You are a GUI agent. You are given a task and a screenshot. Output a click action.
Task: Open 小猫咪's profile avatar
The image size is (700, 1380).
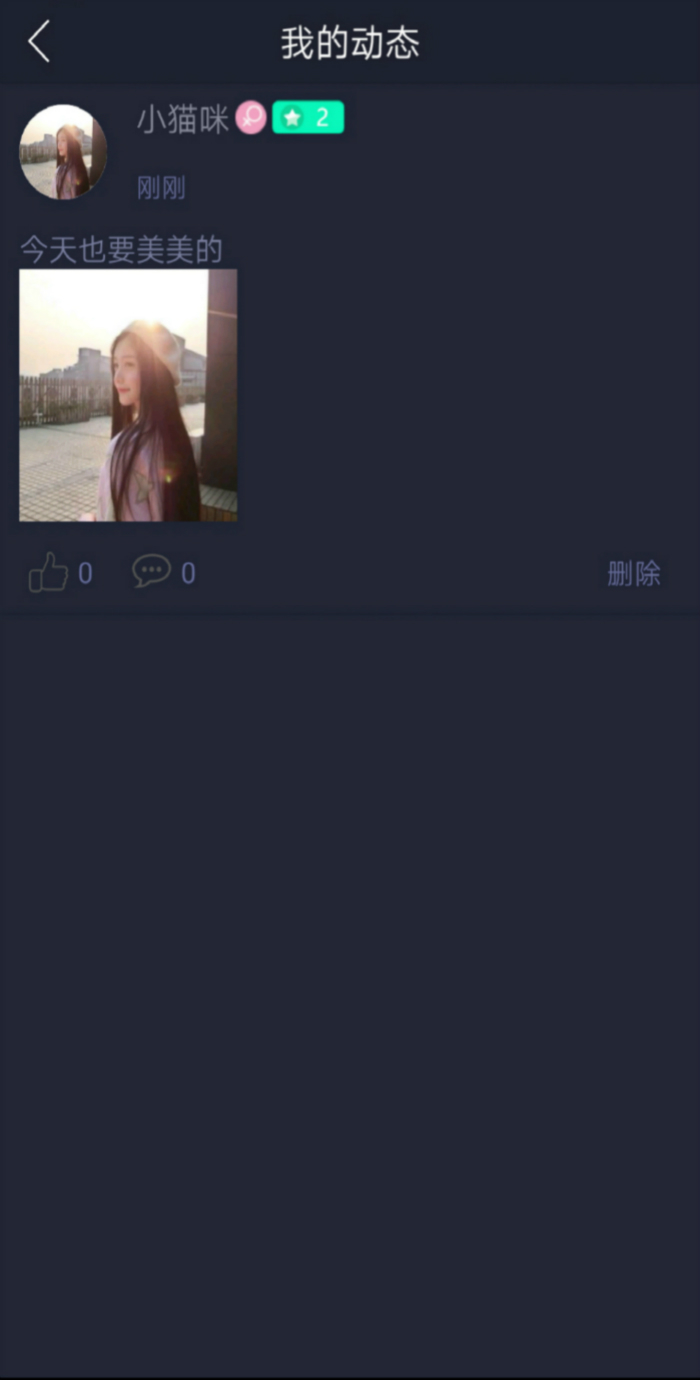click(x=63, y=152)
